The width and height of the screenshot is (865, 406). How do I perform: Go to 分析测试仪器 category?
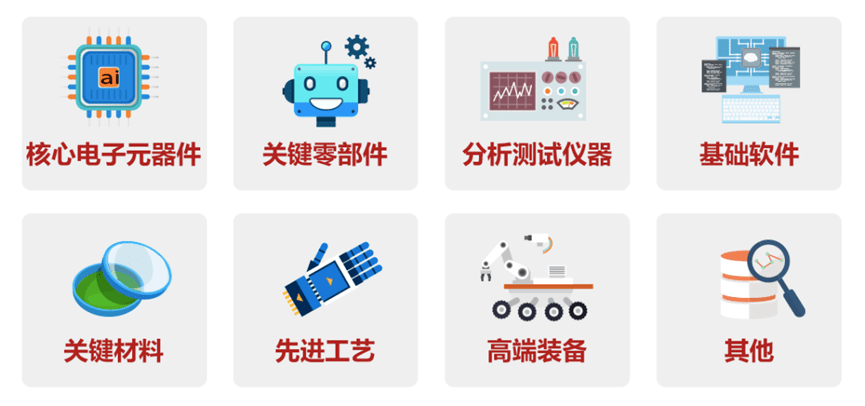537,103
